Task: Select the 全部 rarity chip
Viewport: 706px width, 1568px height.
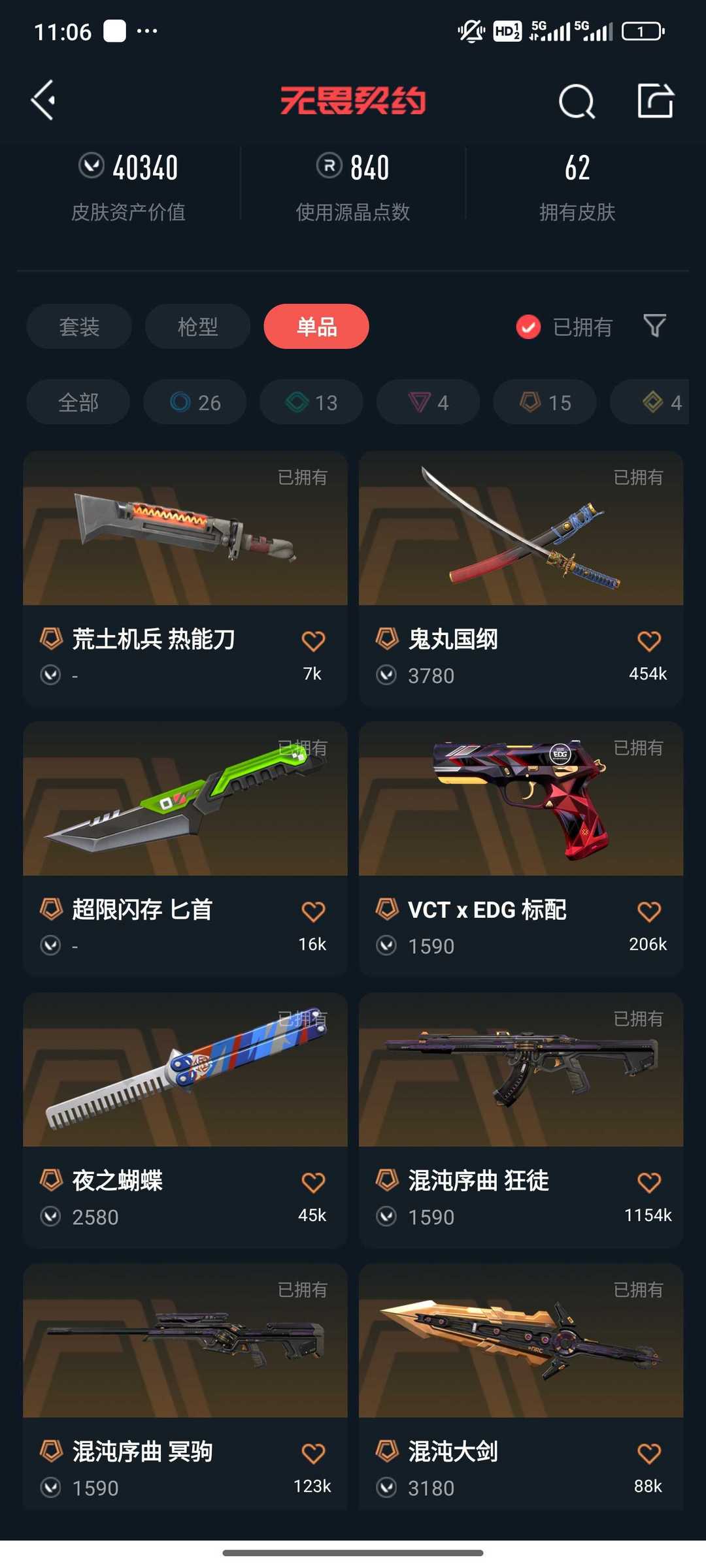Action: point(78,402)
